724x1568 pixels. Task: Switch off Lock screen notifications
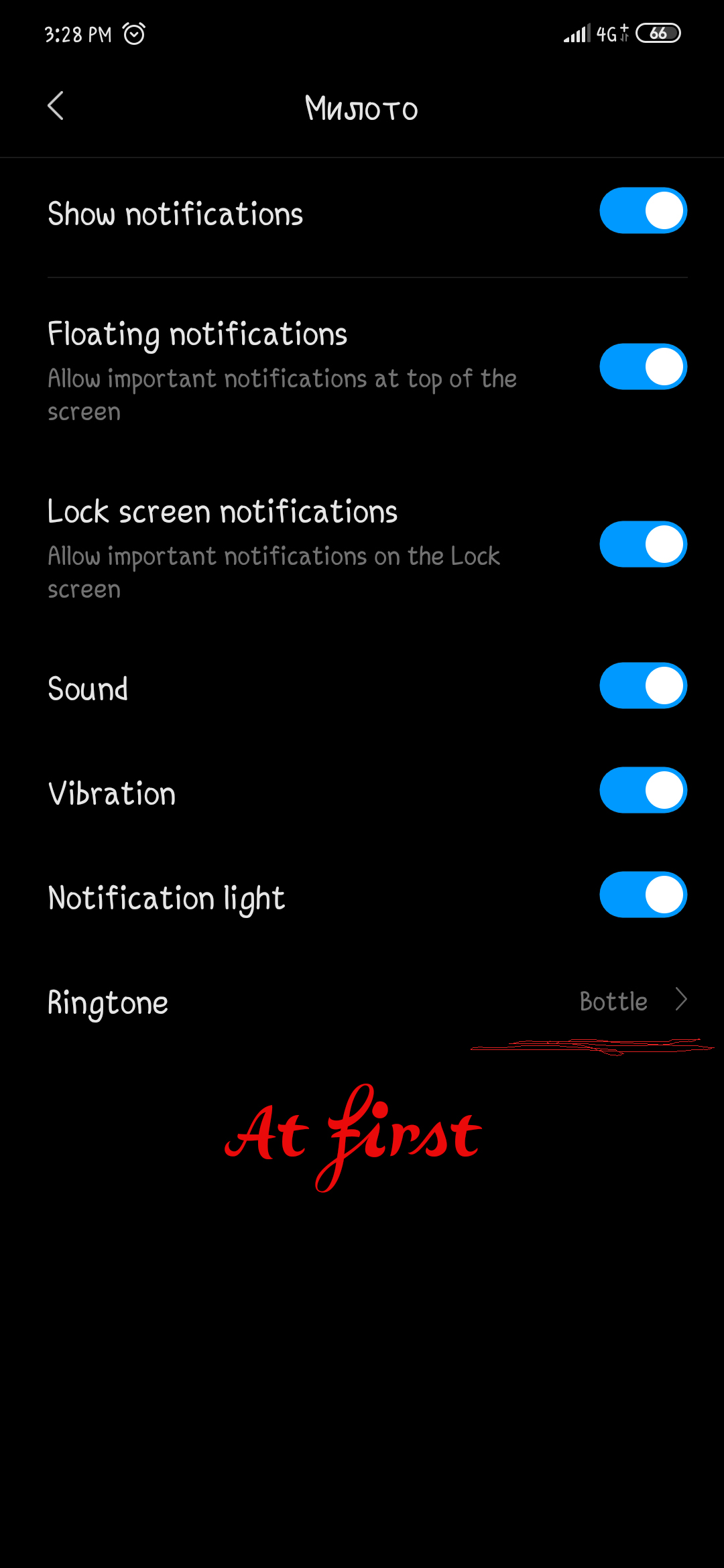point(643,544)
